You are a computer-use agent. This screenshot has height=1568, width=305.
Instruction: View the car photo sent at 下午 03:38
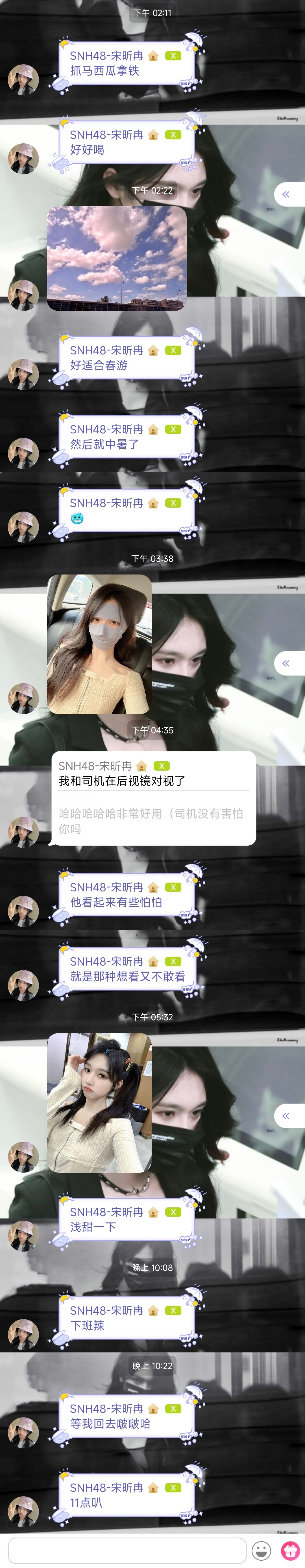pos(99,644)
